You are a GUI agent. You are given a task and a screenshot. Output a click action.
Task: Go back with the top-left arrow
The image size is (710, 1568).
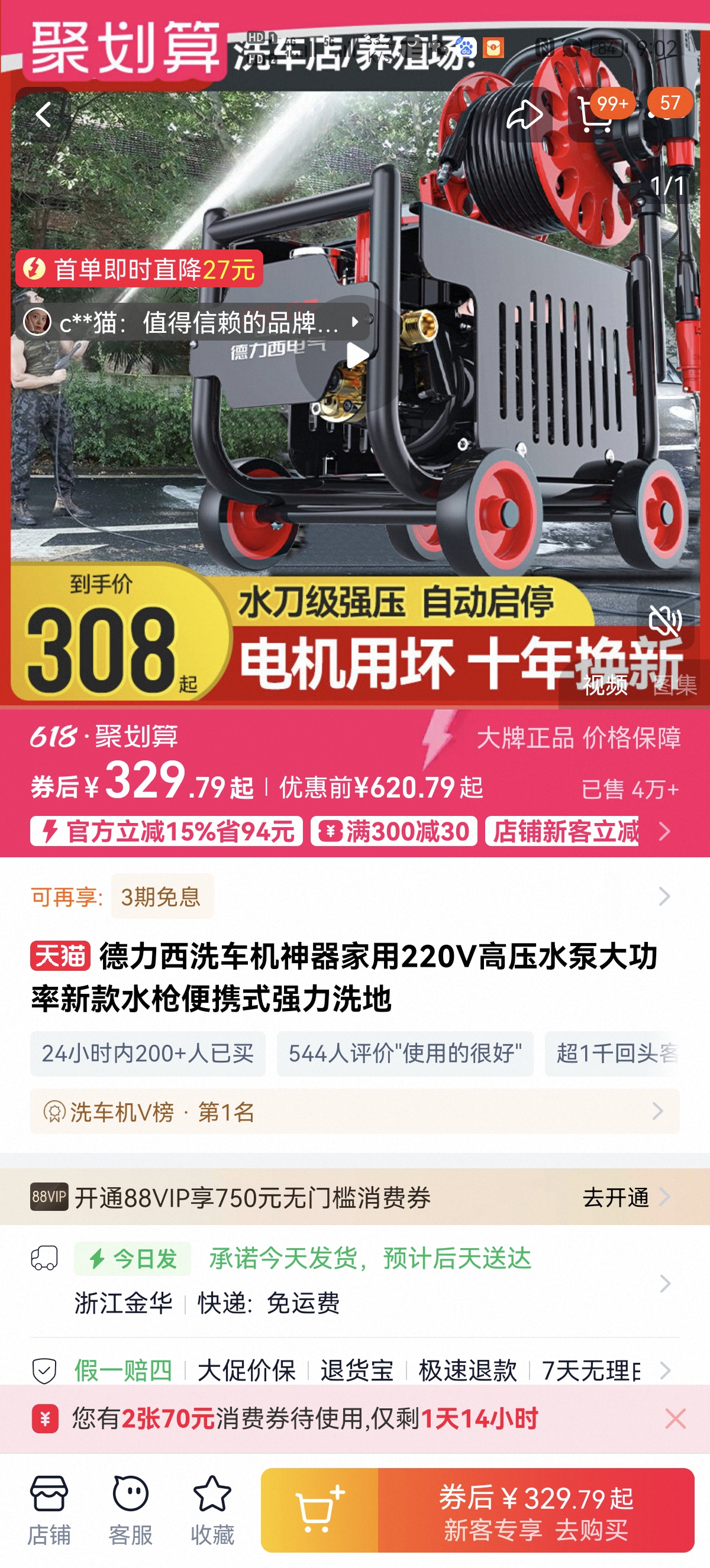tap(44, 115)
